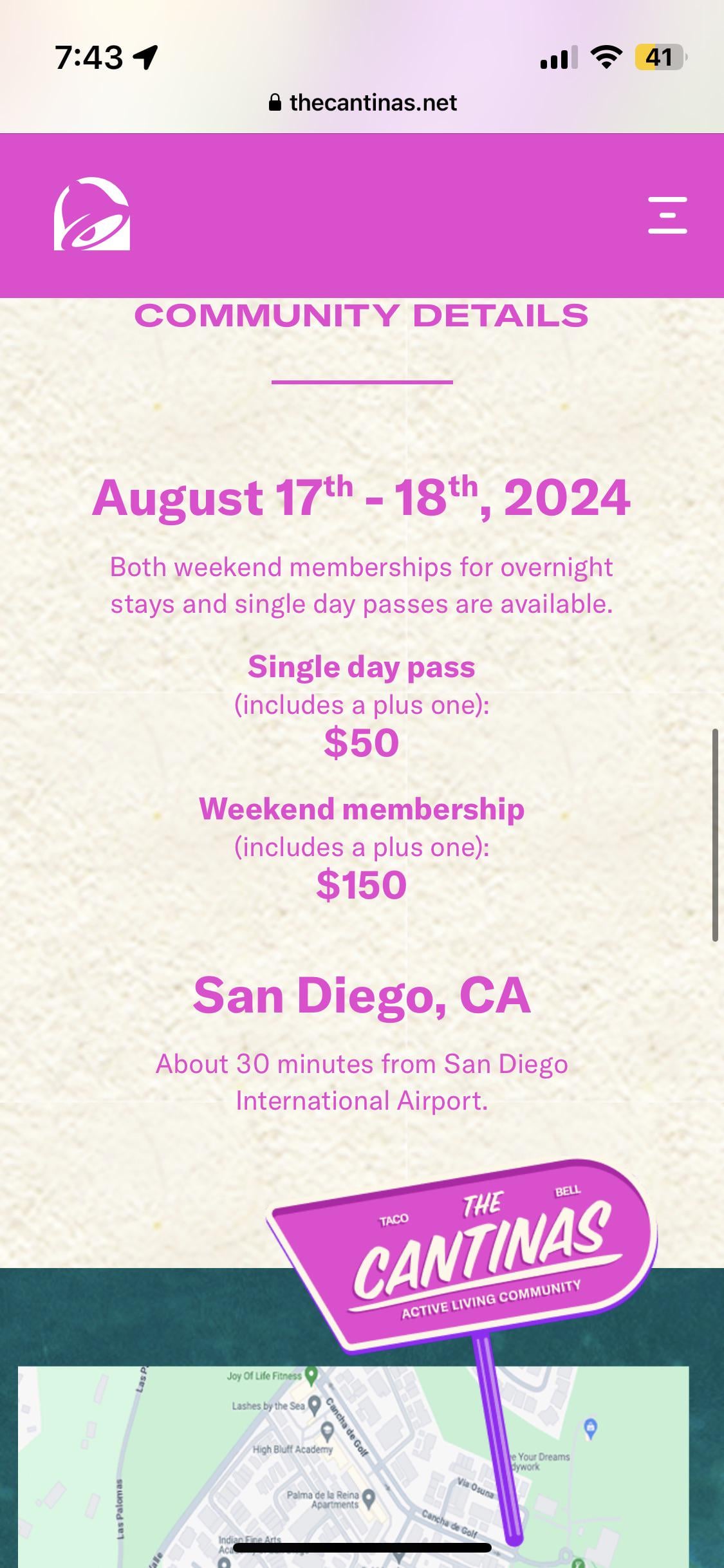The width and height of the screenshot is (724, 1568).
Task: Tap the thecantinas.net address bar
Action: click(x=362, y=103)
